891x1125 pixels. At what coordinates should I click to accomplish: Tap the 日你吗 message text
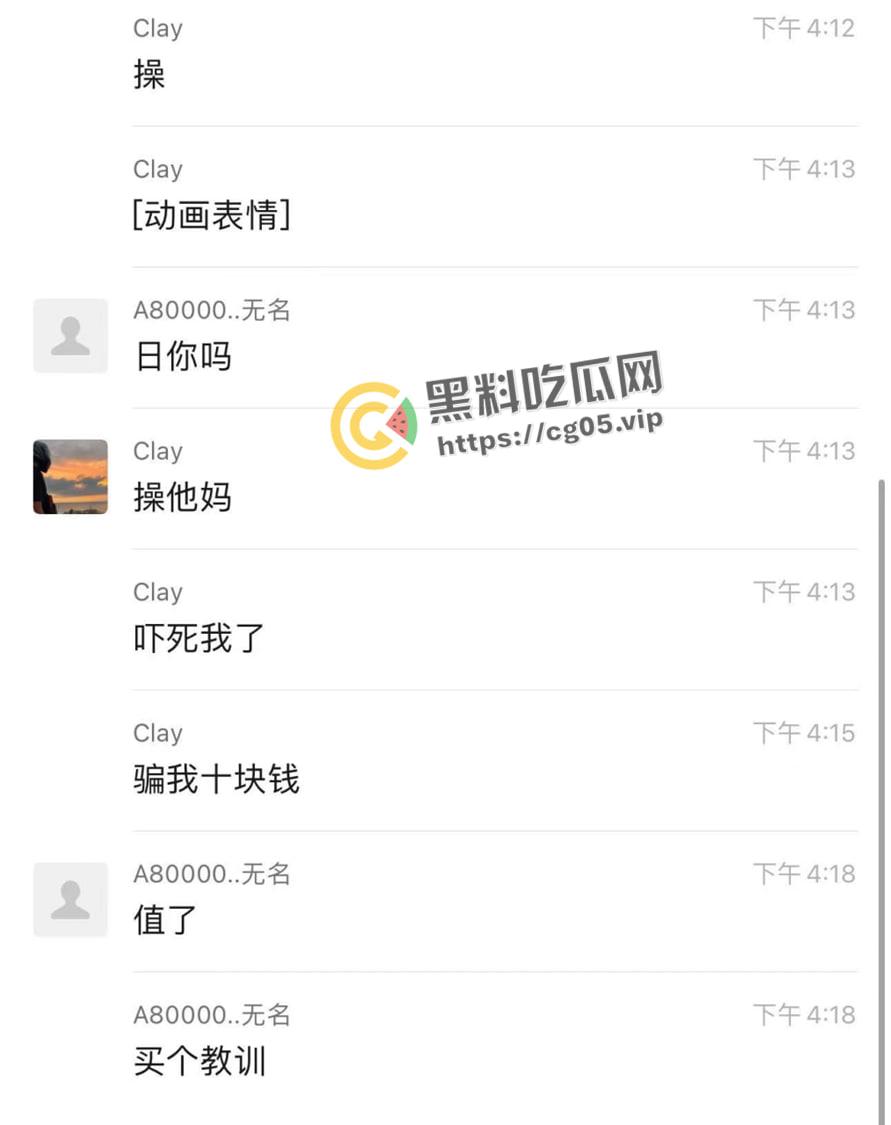[x=182, y=358]
